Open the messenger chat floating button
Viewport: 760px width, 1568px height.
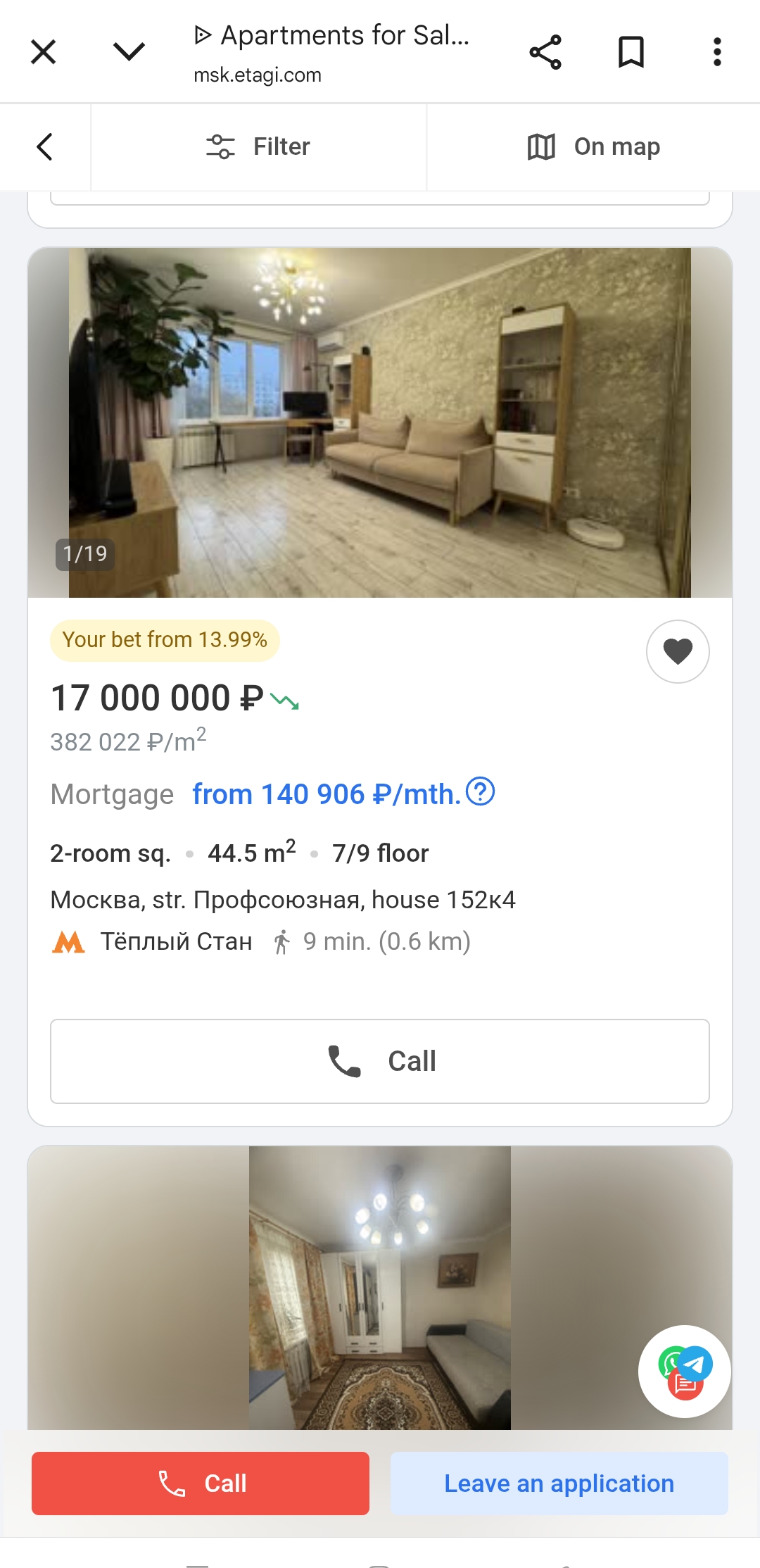click(x=684, y=1371)
